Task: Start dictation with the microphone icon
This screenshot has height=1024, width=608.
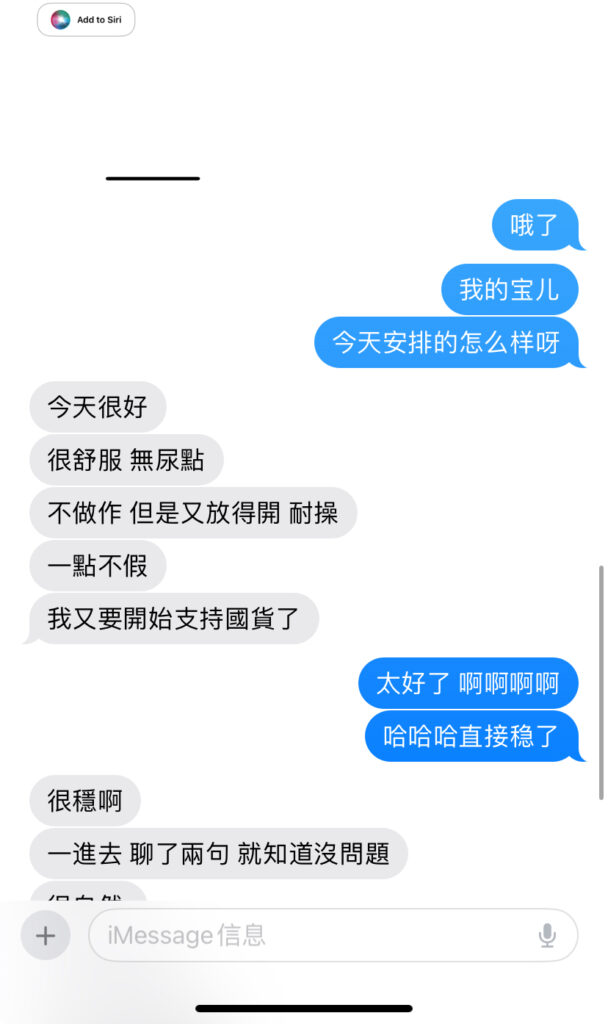Action: 547,936
